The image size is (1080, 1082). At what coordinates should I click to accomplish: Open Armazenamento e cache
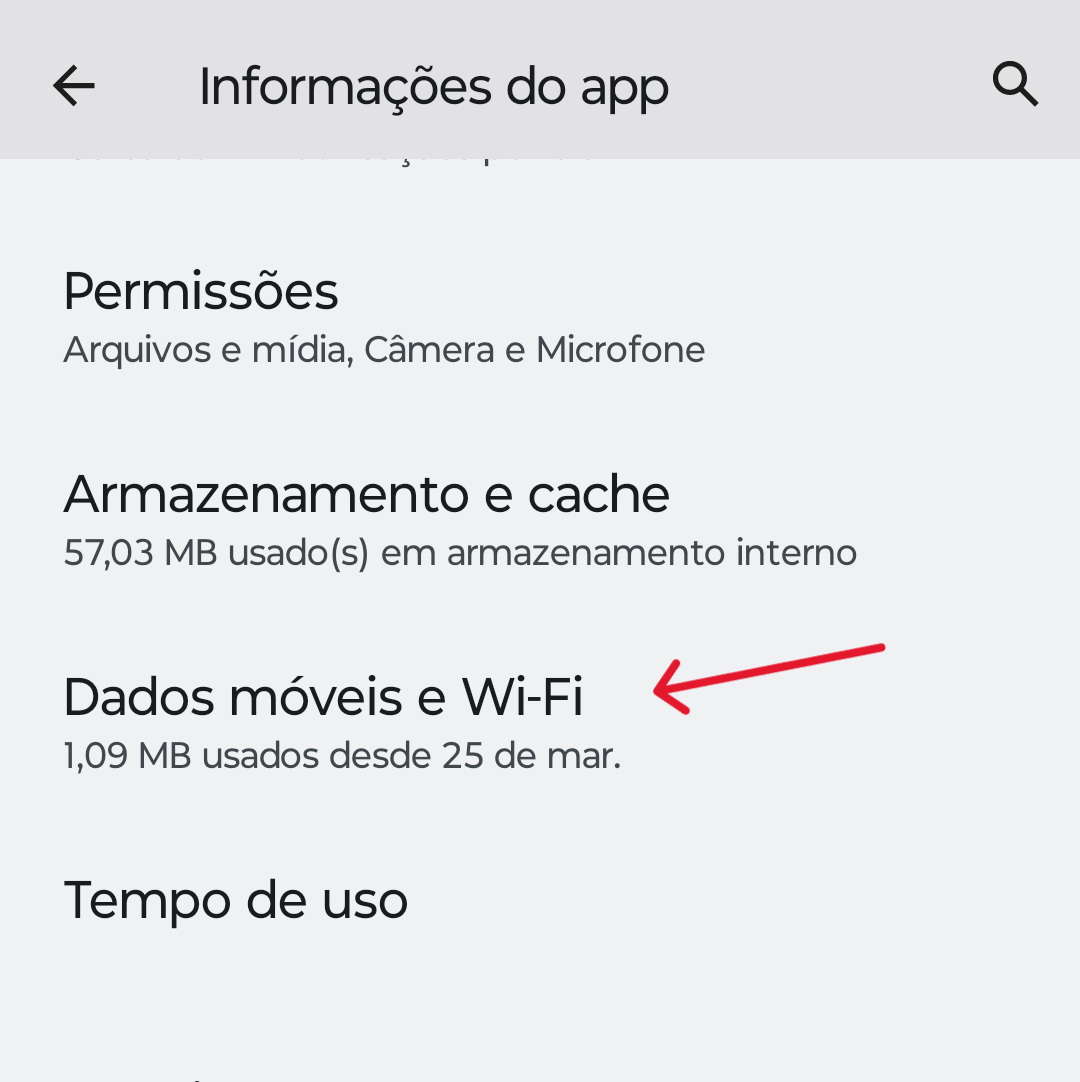click(x=460, y=519)
